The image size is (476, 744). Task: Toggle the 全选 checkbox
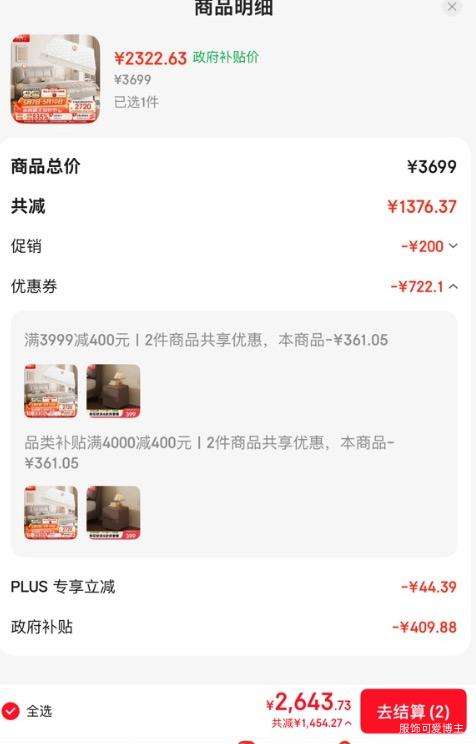pos(10,711)
